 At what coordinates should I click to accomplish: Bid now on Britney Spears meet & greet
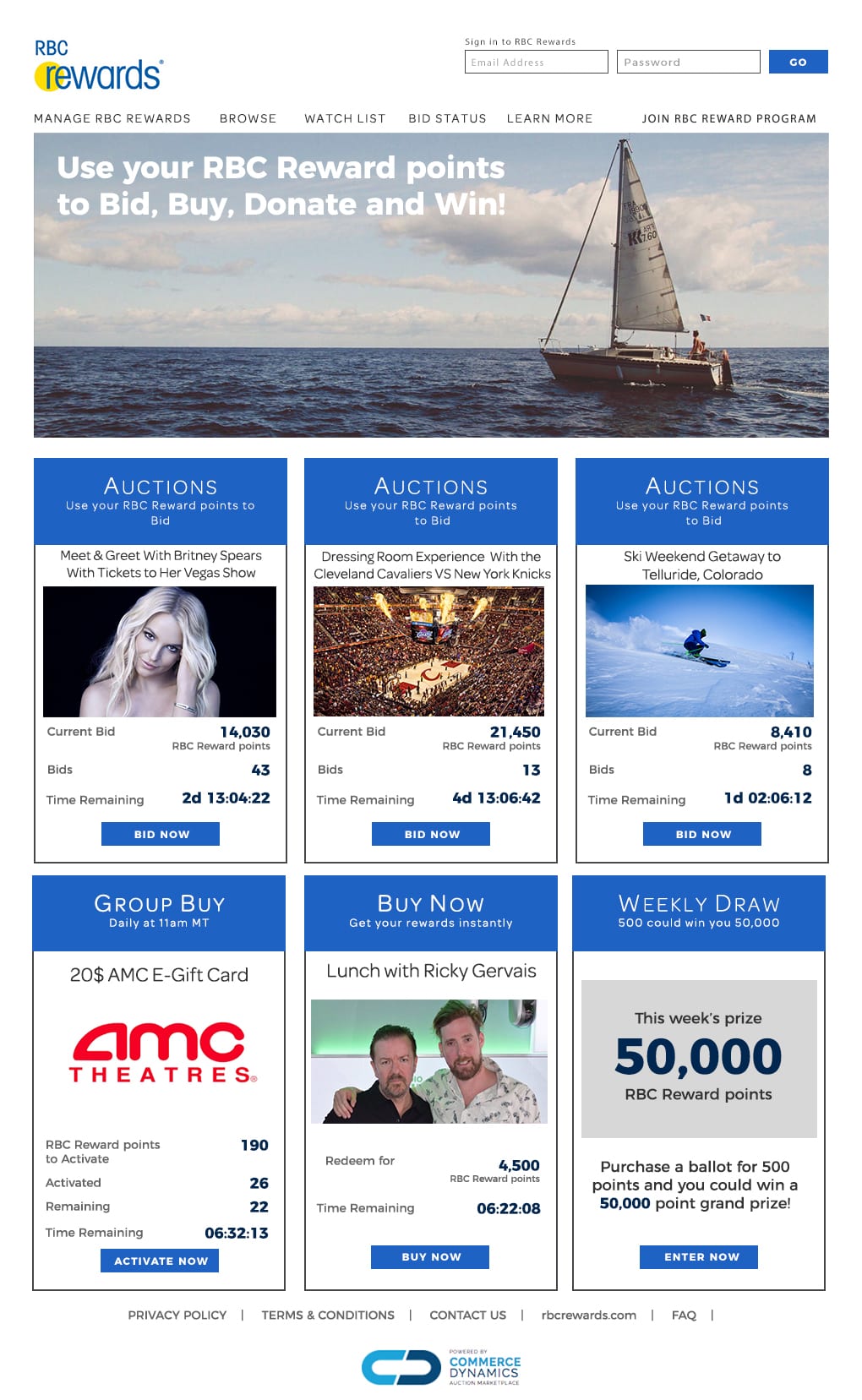[161, 834]
